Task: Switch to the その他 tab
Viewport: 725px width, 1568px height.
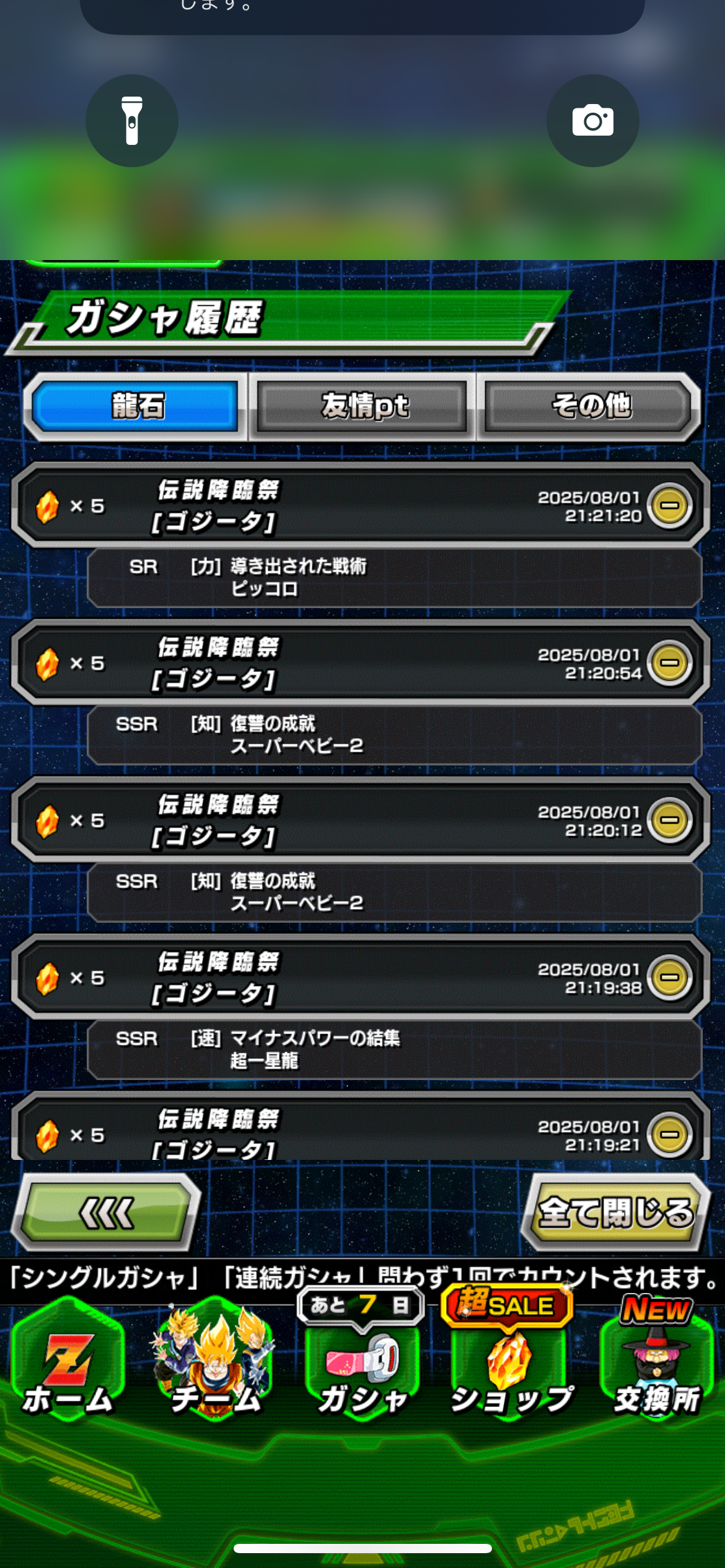Action: click(x=590, y=406)
